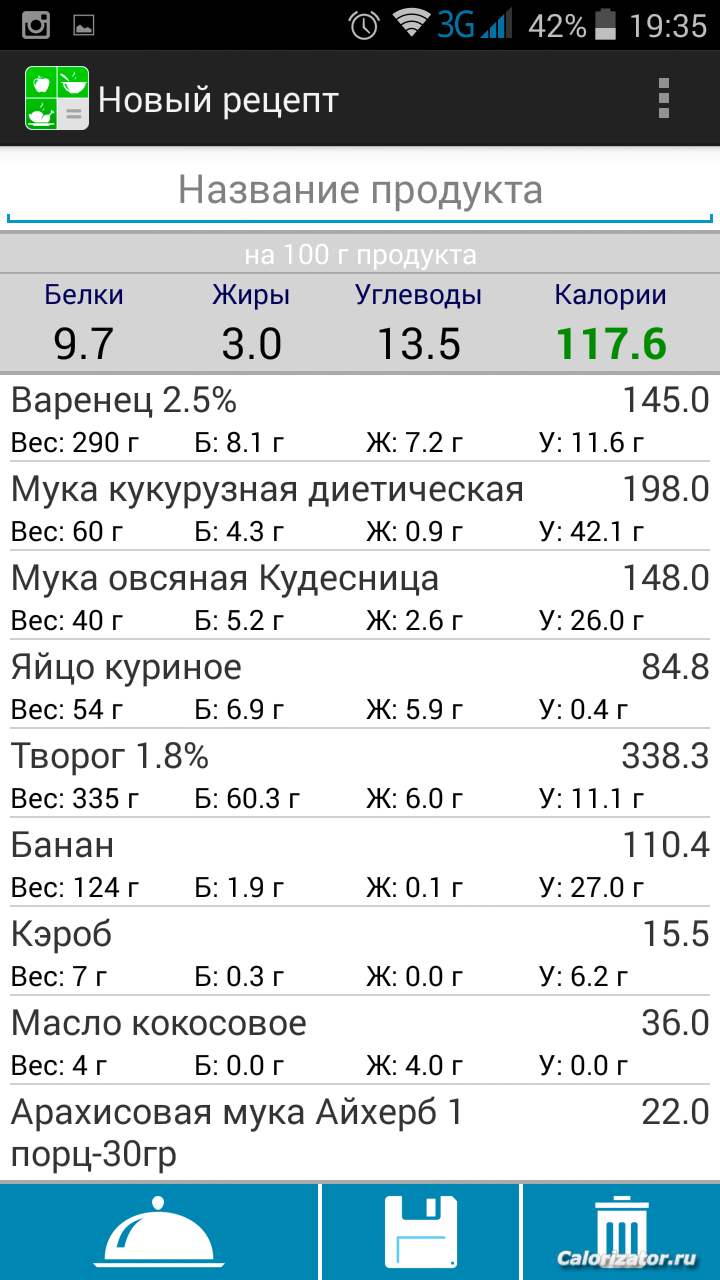The width and height of the screenshot is (720, 1280).
Task: Open Мука овсяная Кудесница entry
Action: tap(360, 598)
